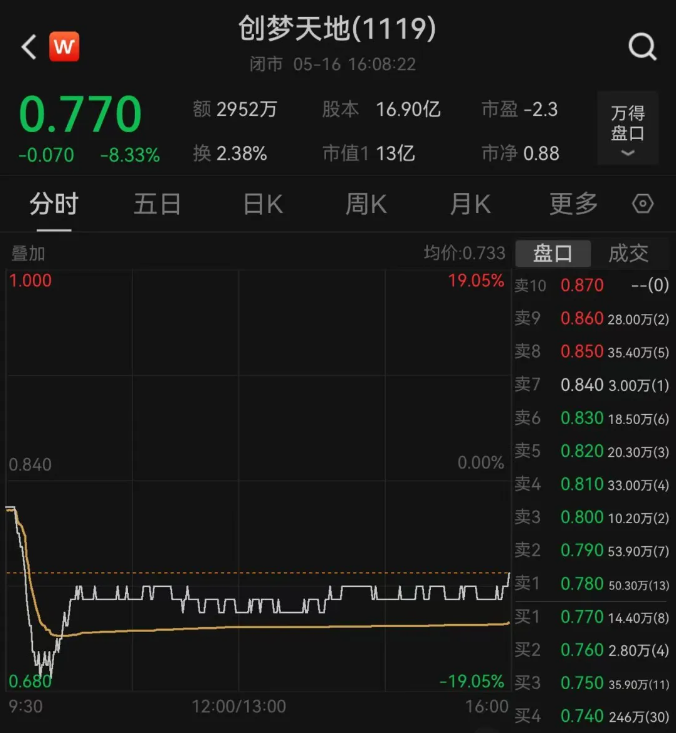Open the 更多 chart options
The height and width of the screenshot is (734, 677).
tap(573, 204)
